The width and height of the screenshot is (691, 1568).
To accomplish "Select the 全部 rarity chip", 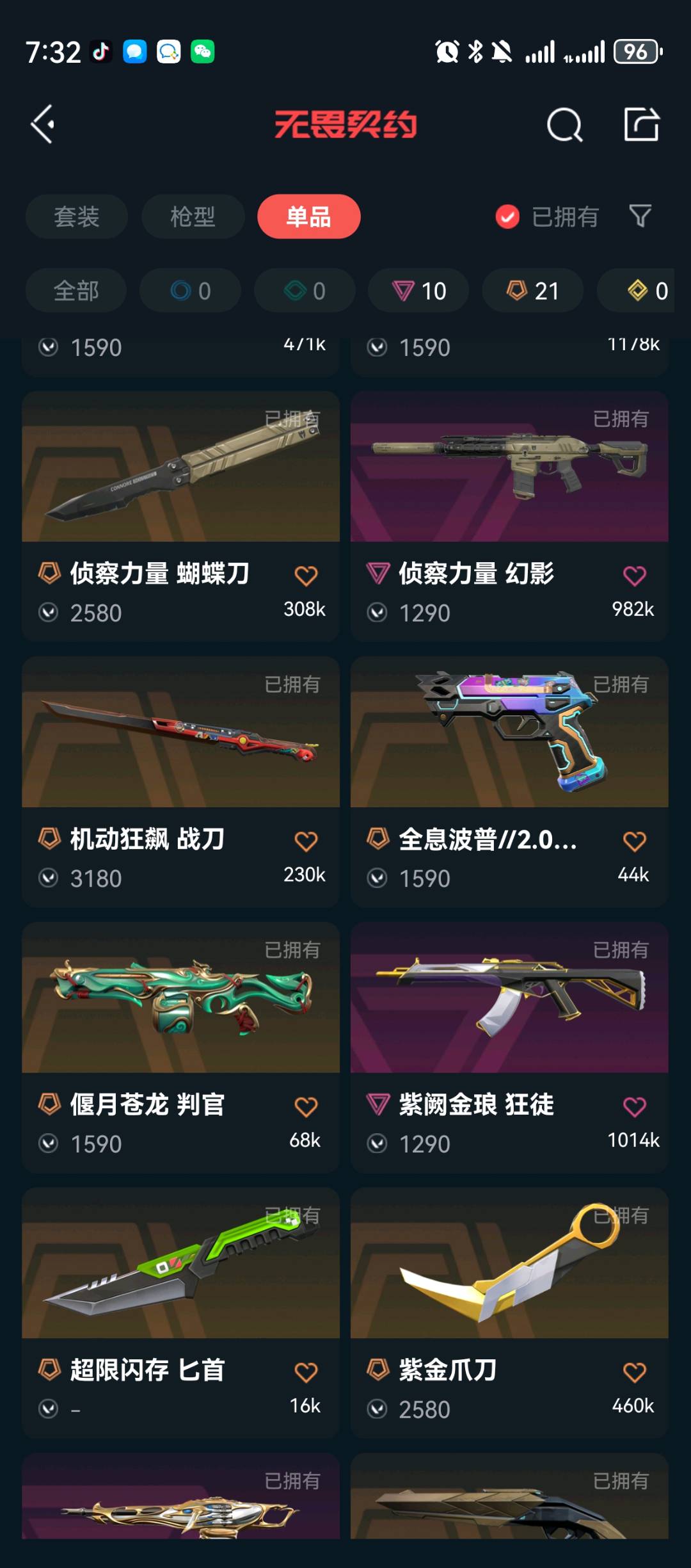I will click(x=76, y=291).
